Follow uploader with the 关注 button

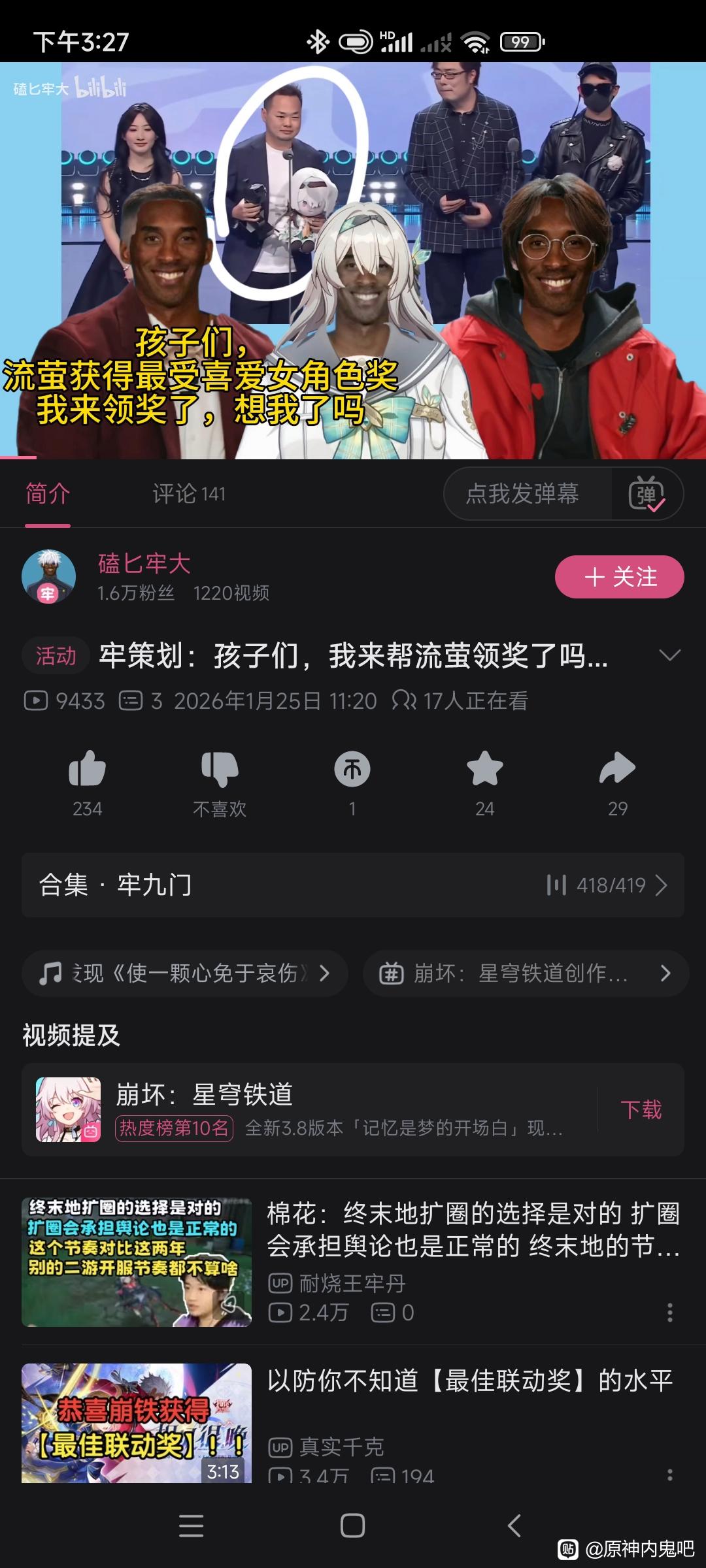[619, 577]
